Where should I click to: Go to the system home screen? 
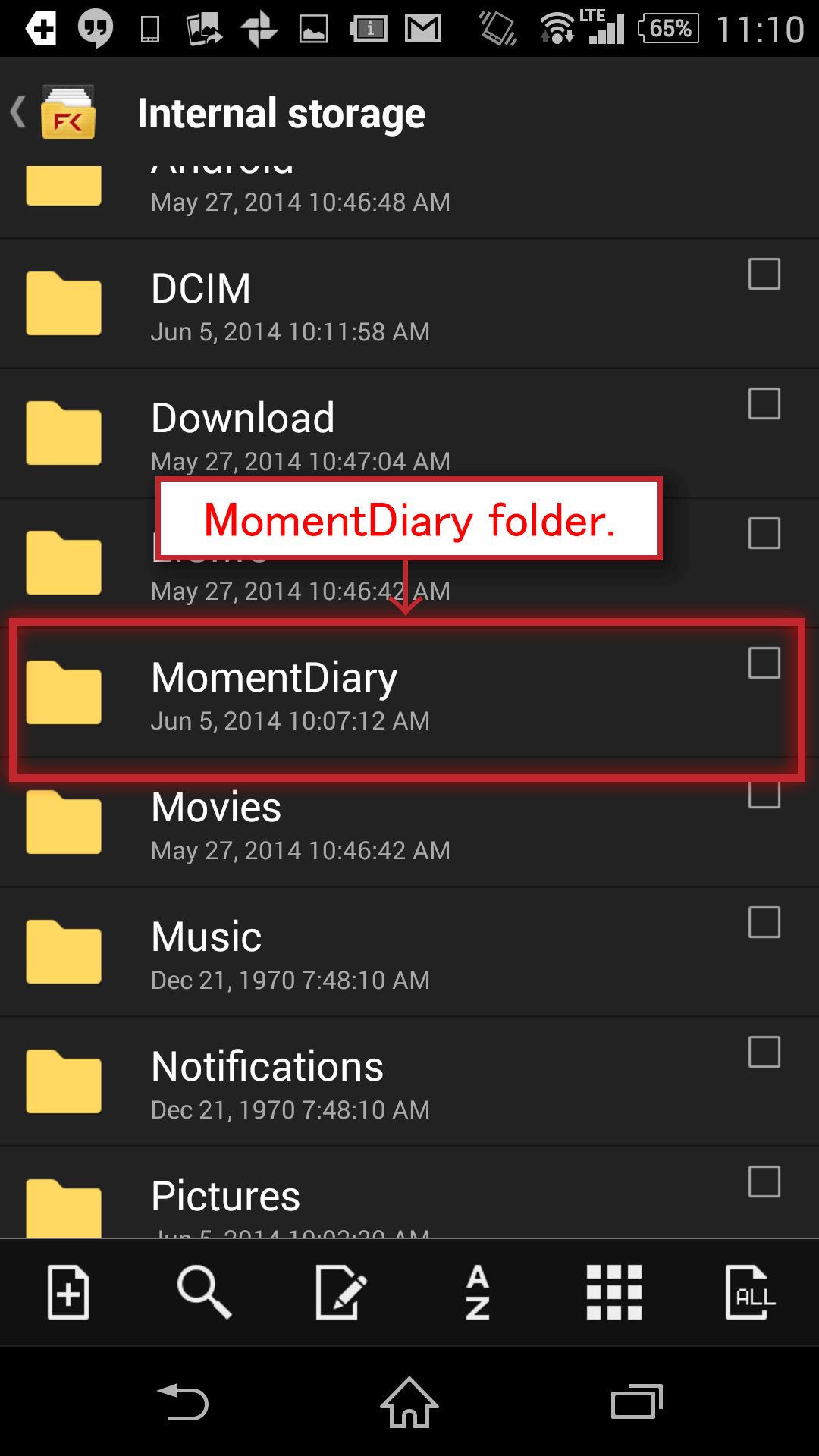tap(409, 1402)
